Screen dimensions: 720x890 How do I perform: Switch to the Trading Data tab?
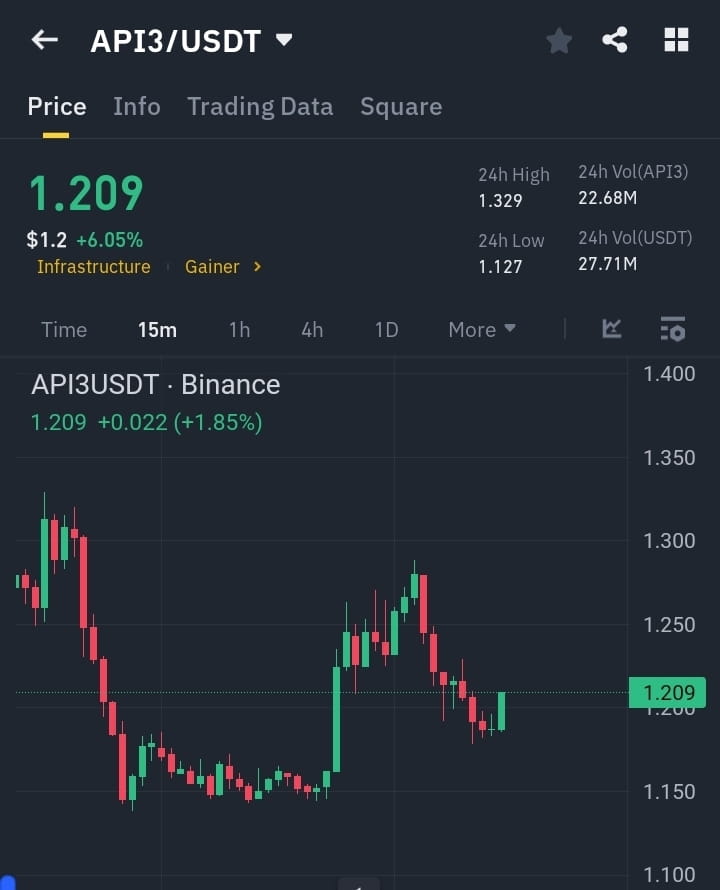pos(260,106)
